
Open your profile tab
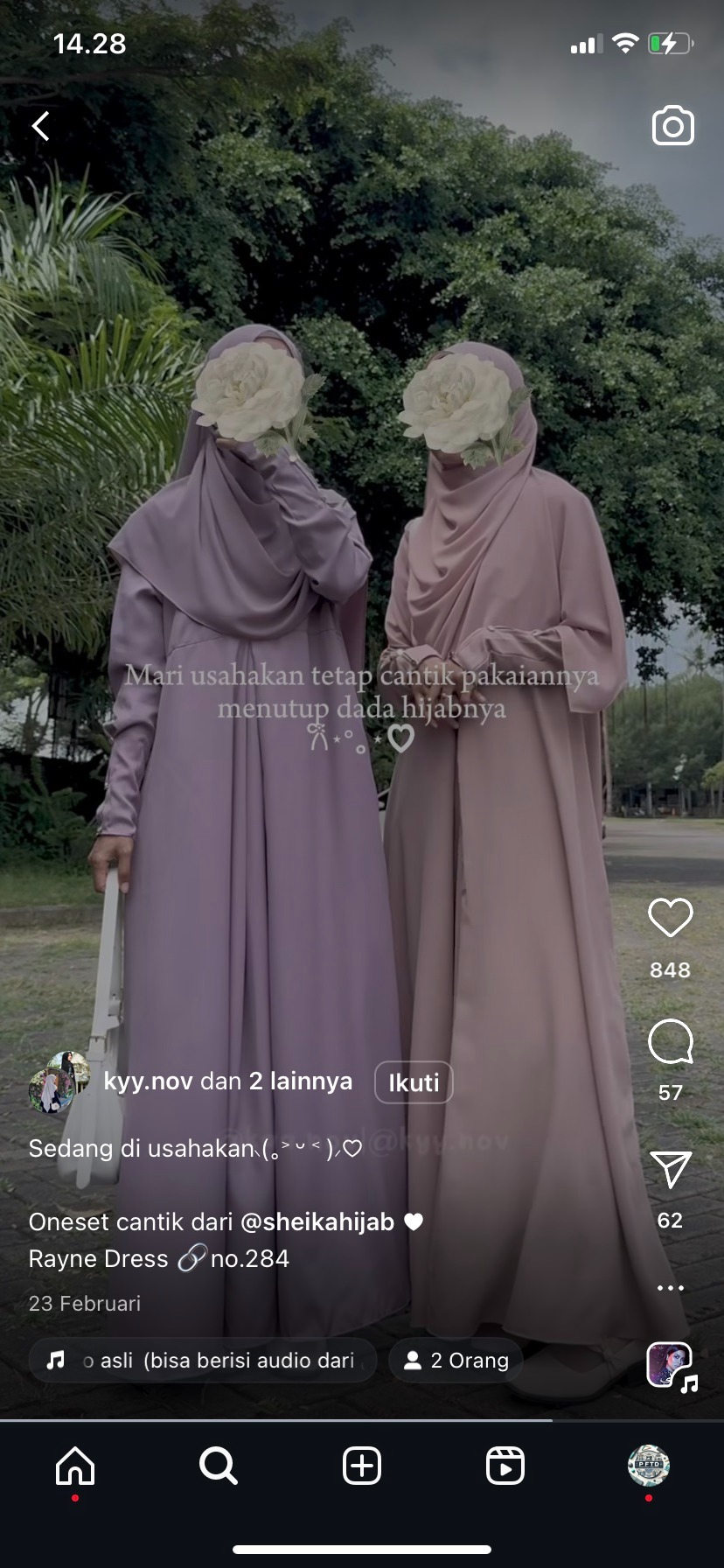point(648,1466)
